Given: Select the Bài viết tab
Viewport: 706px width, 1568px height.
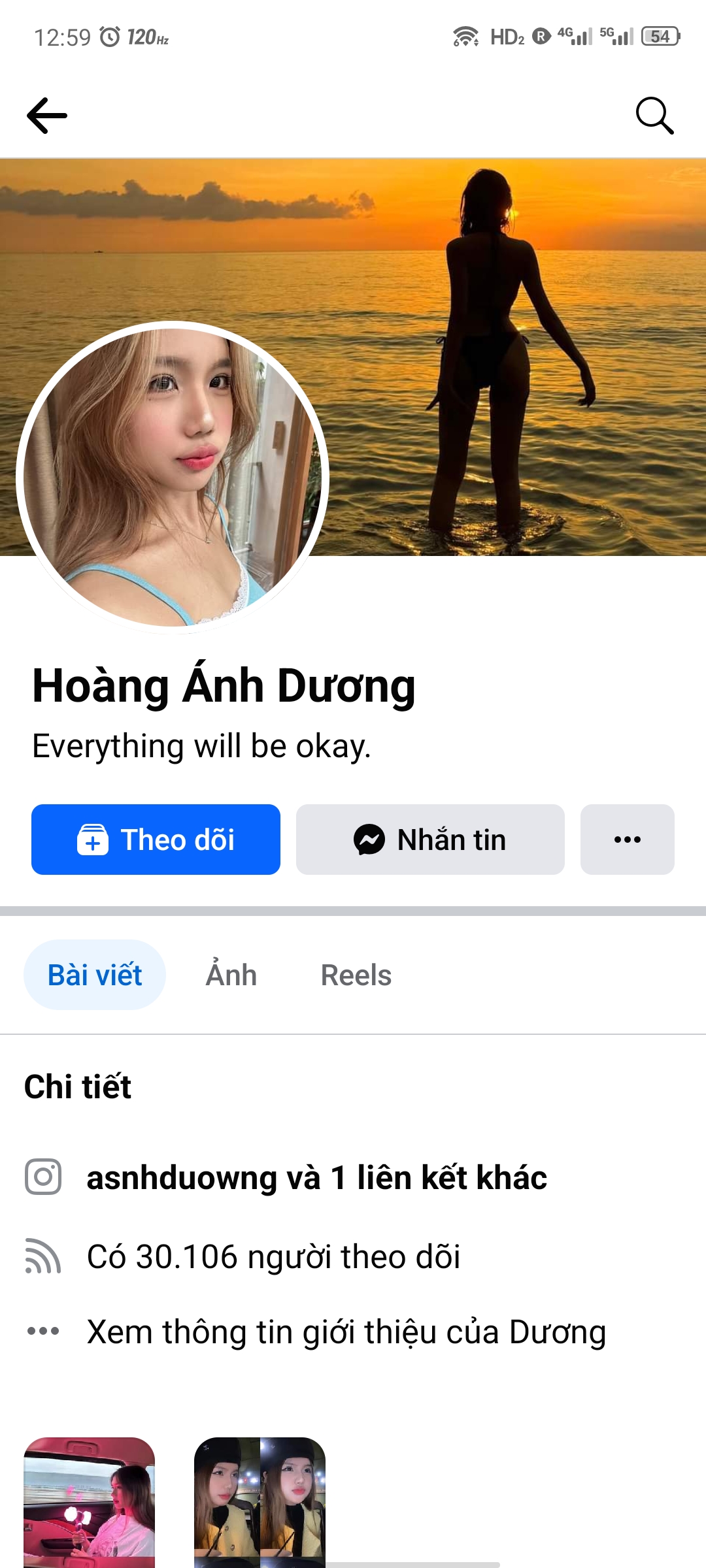Looking at the screenshot, I should click(93, 973).
